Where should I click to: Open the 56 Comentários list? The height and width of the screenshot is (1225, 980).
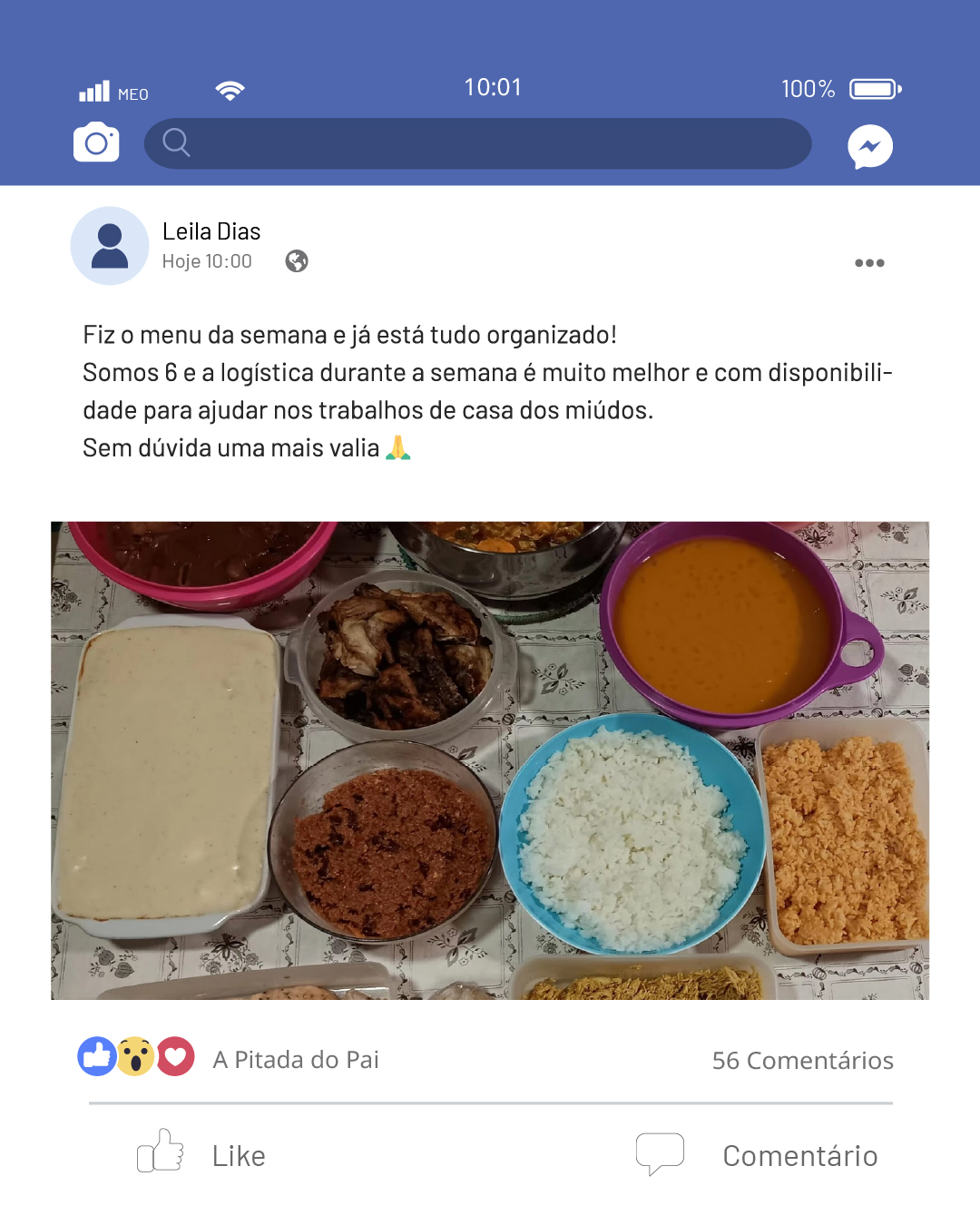coord(802,1061)
